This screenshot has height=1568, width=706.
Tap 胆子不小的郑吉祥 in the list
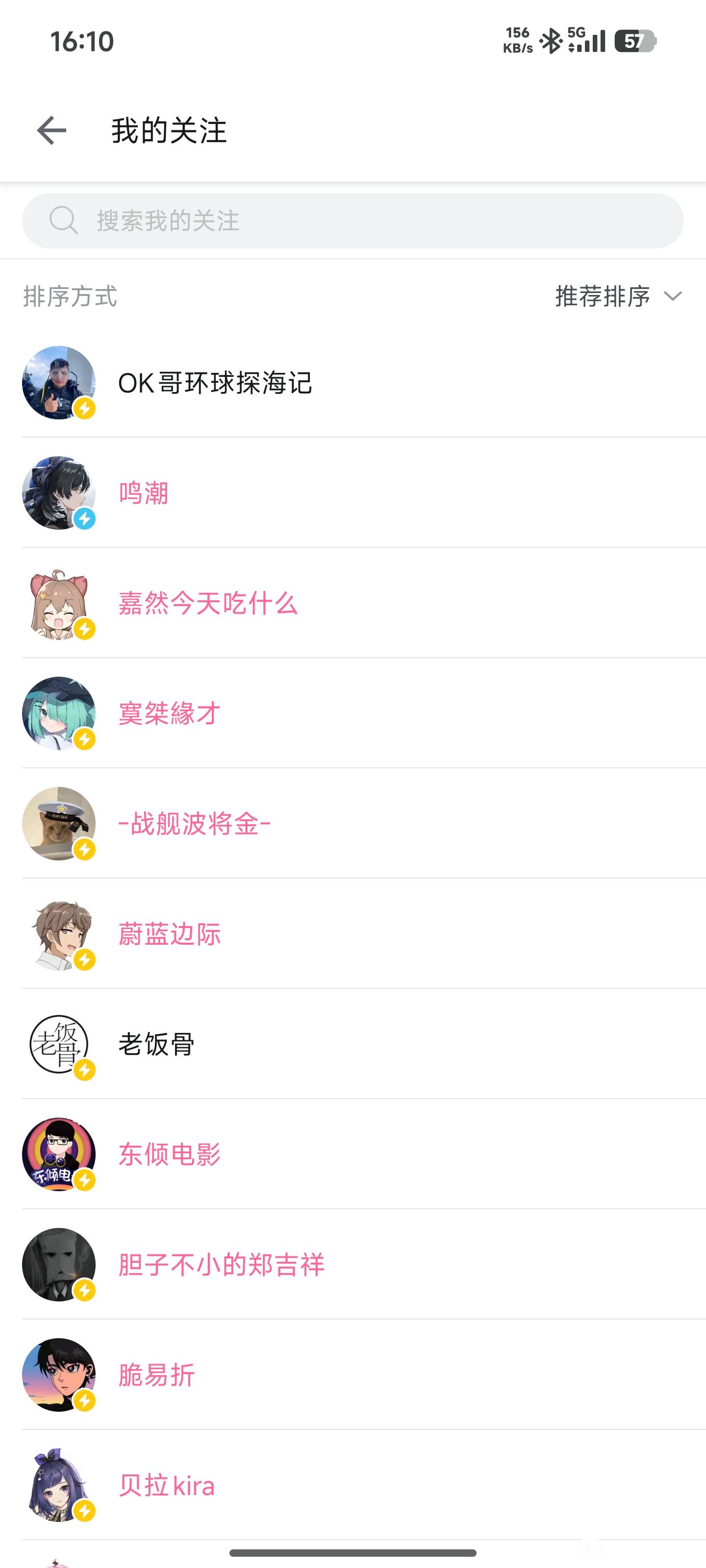pyautogui.click(x=221, y=1264)
